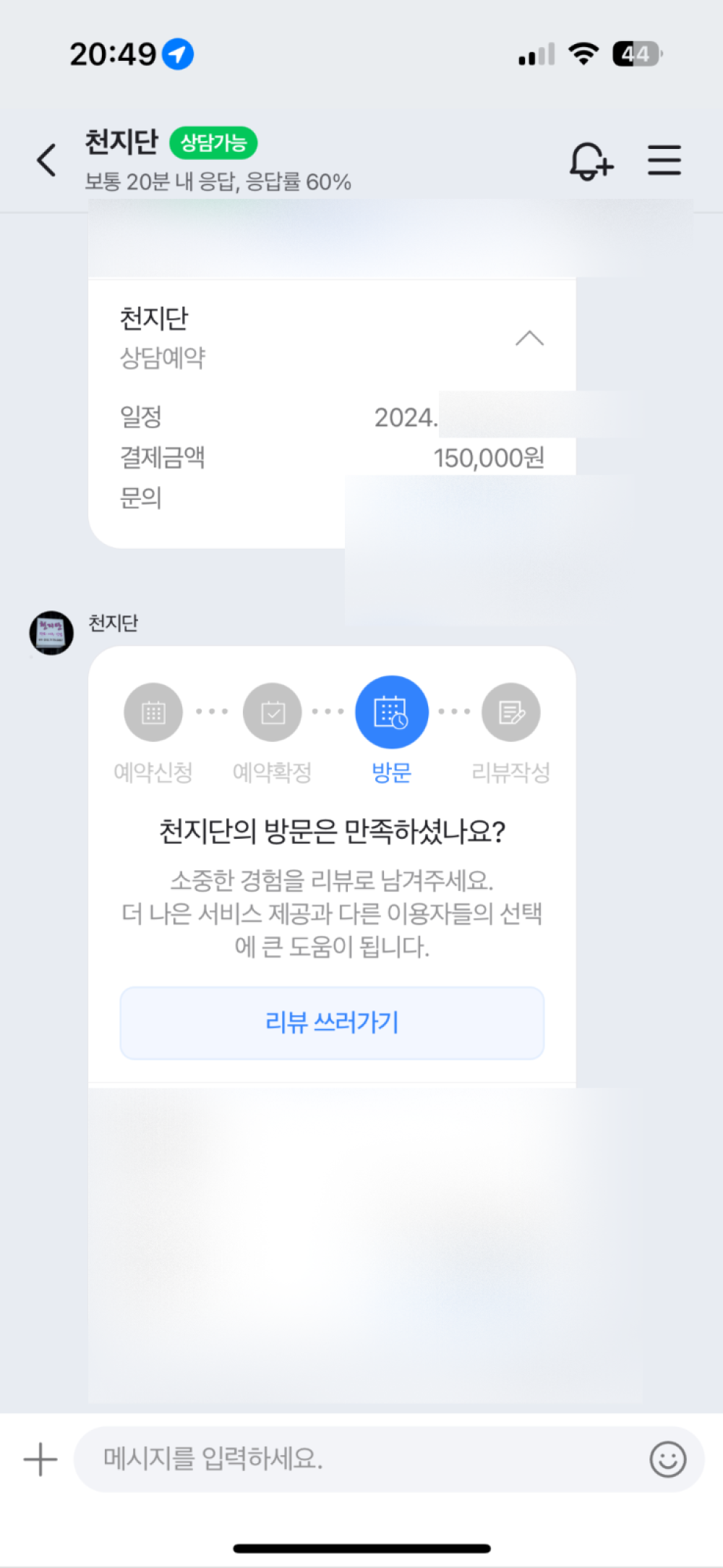Tap 리뷰 쓰러가기 to write a review

point(332,1023)
